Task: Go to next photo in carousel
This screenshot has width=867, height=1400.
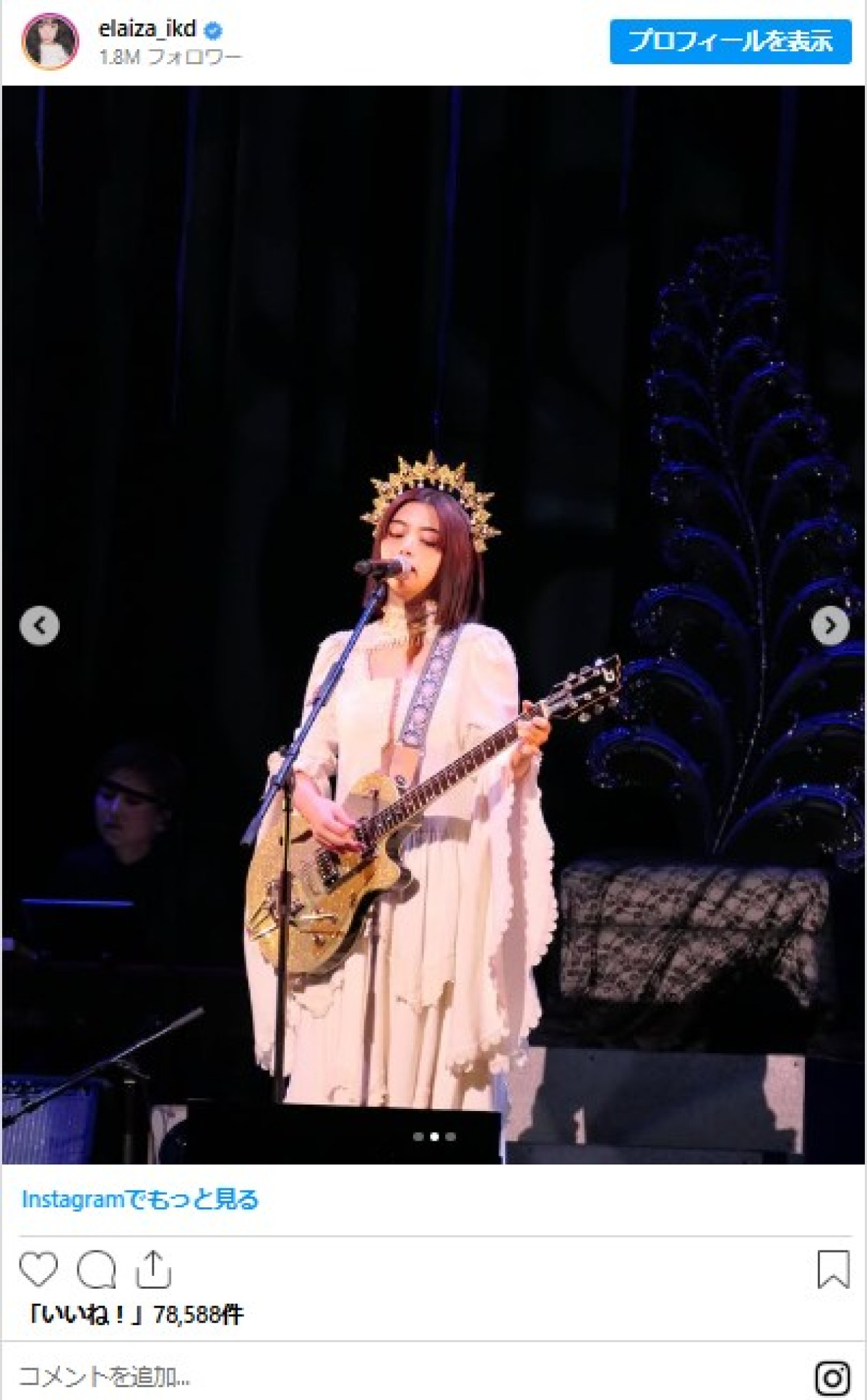Action: 830,626
